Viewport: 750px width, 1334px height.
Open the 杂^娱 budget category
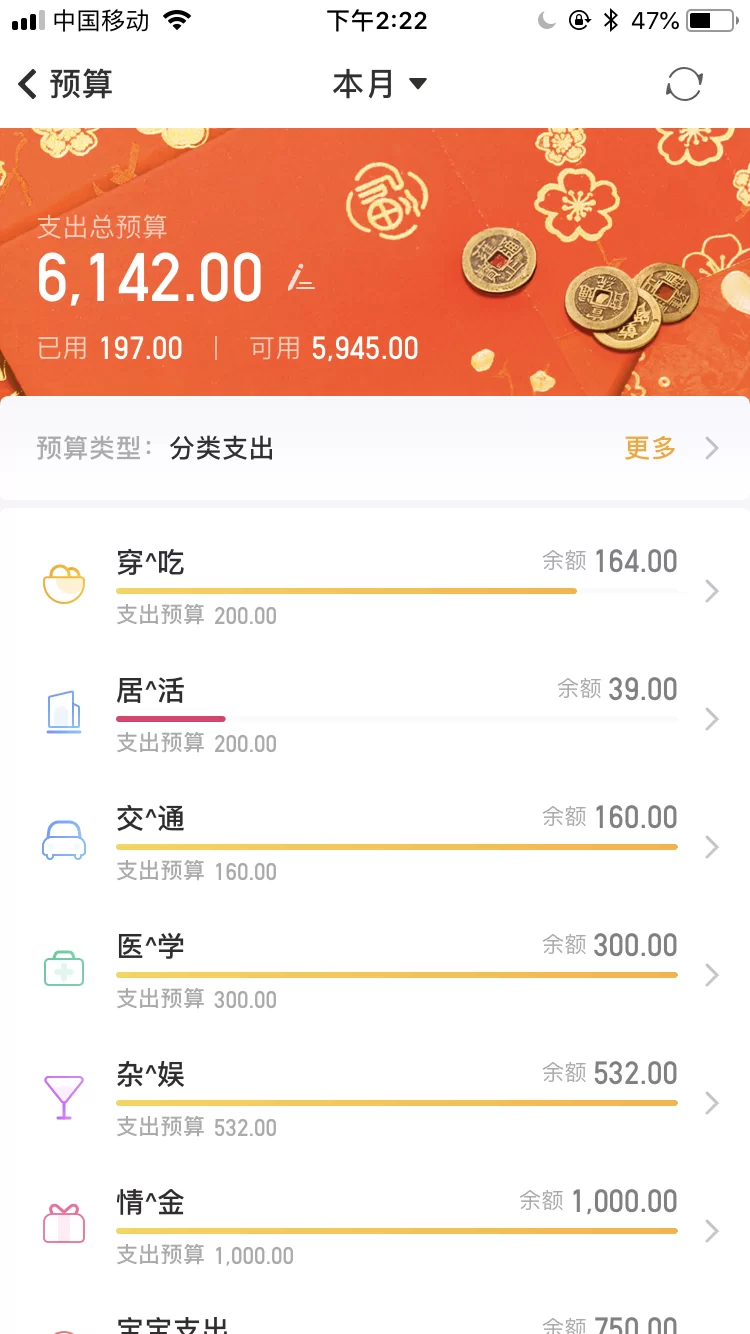tap(375, 1100)
